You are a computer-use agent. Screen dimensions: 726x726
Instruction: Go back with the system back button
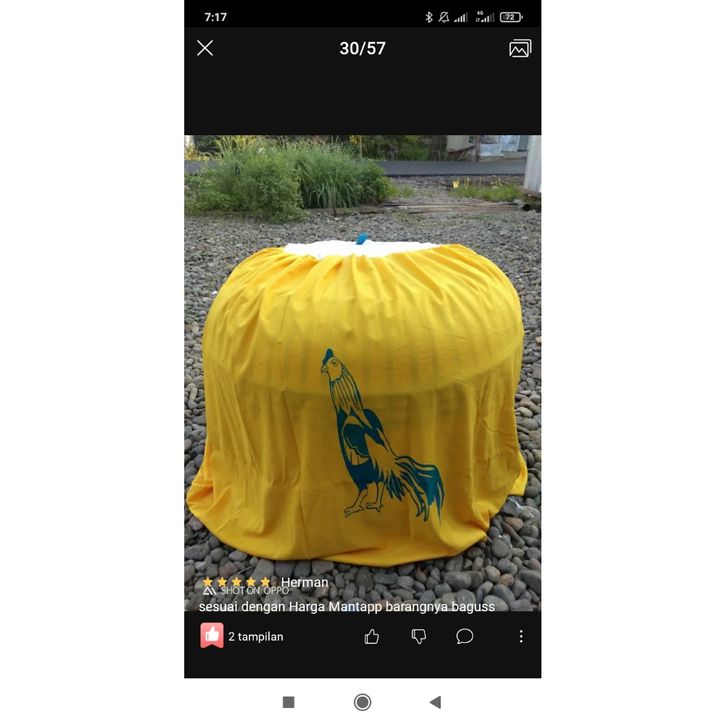click(x=435, y=702)
